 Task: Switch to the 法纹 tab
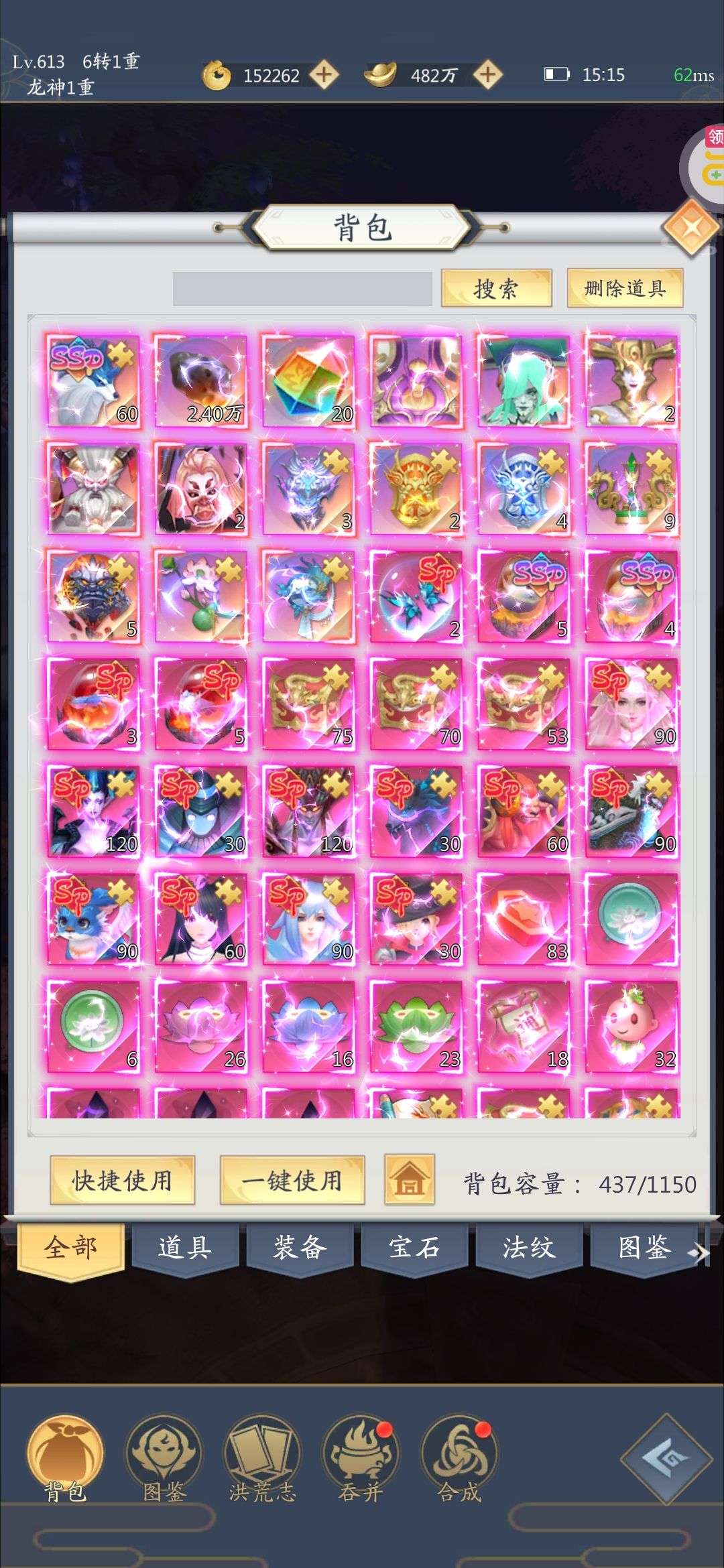[x=529, y=1247]
